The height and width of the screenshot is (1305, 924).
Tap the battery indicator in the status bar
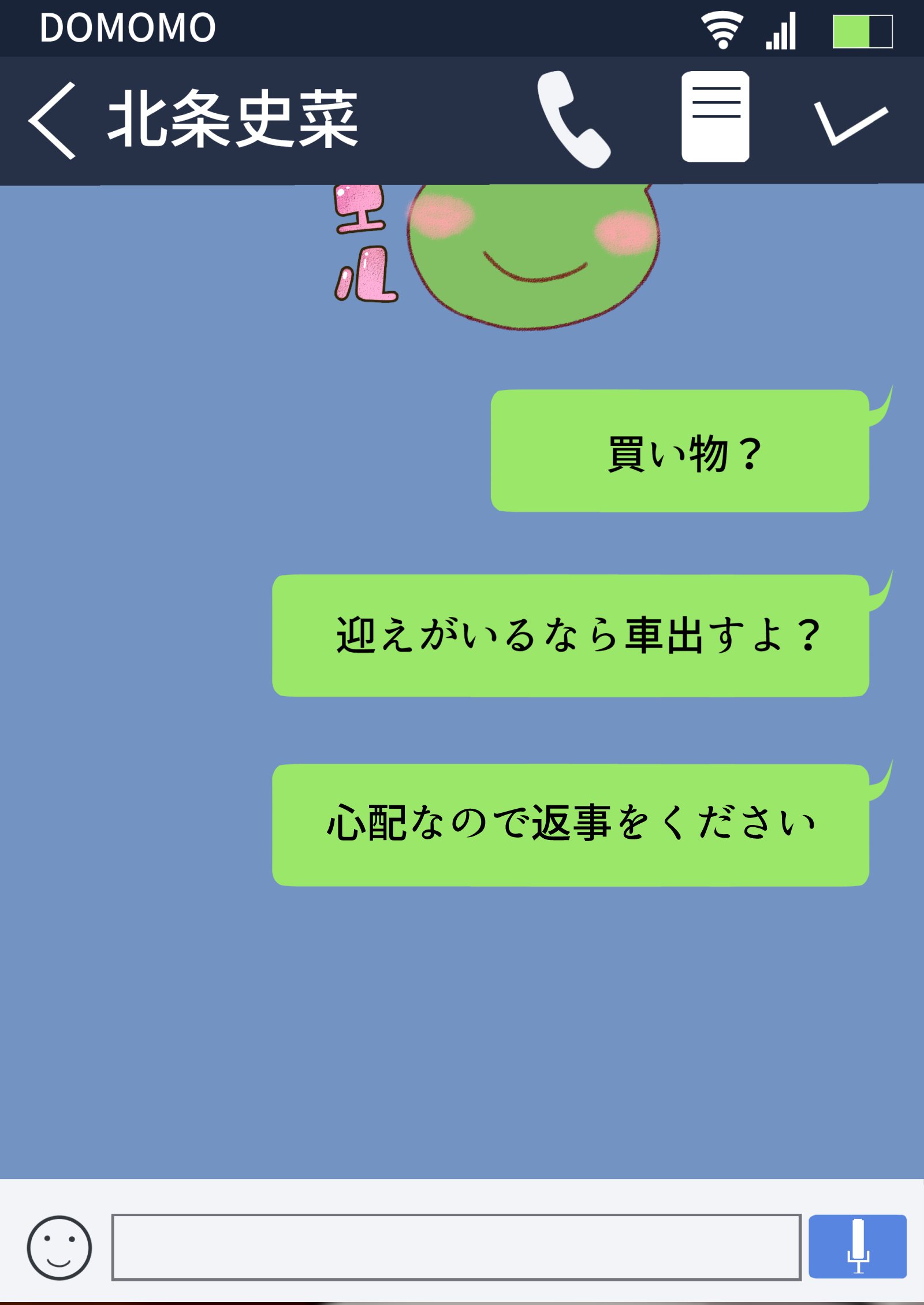(x=859, y=32)
